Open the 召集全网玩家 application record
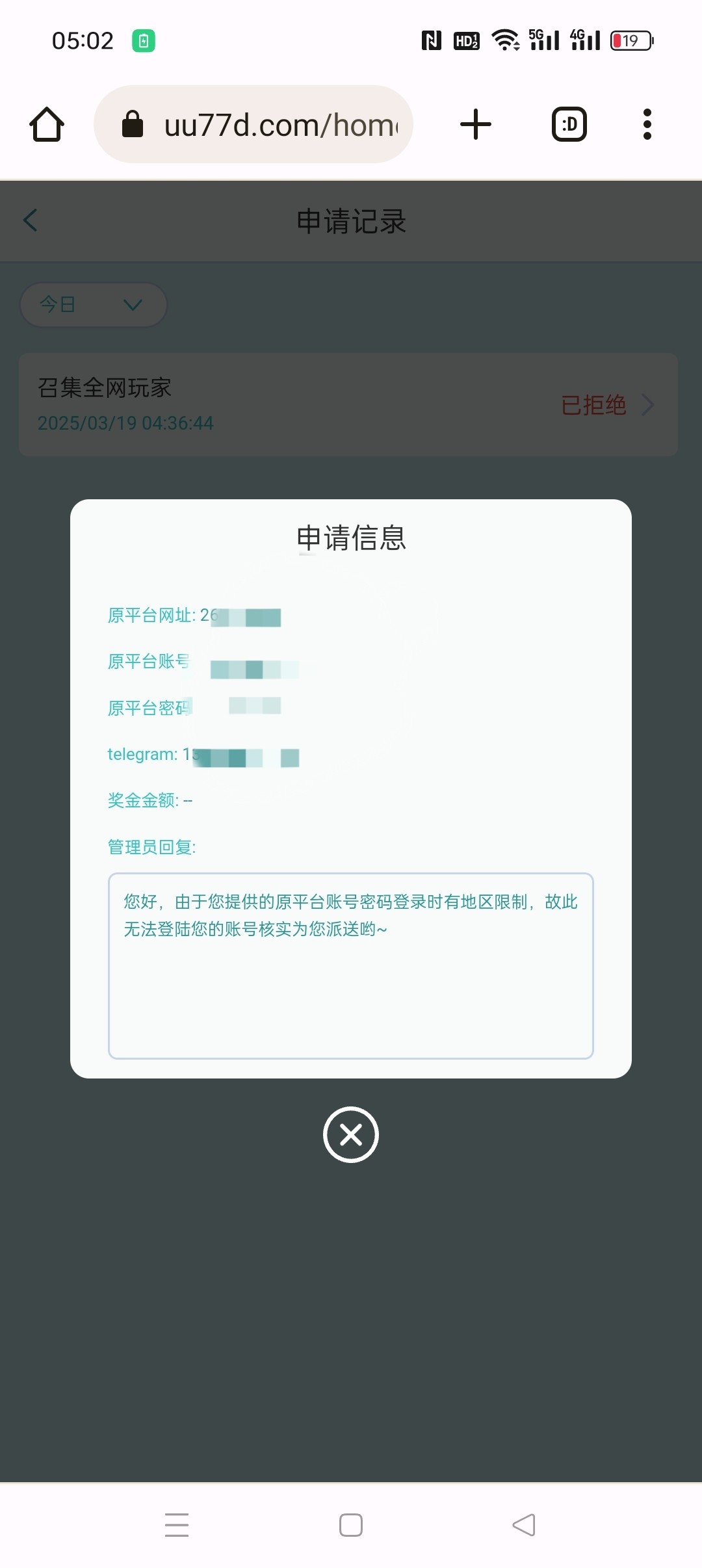702x1568 pixels. (348, 404)
